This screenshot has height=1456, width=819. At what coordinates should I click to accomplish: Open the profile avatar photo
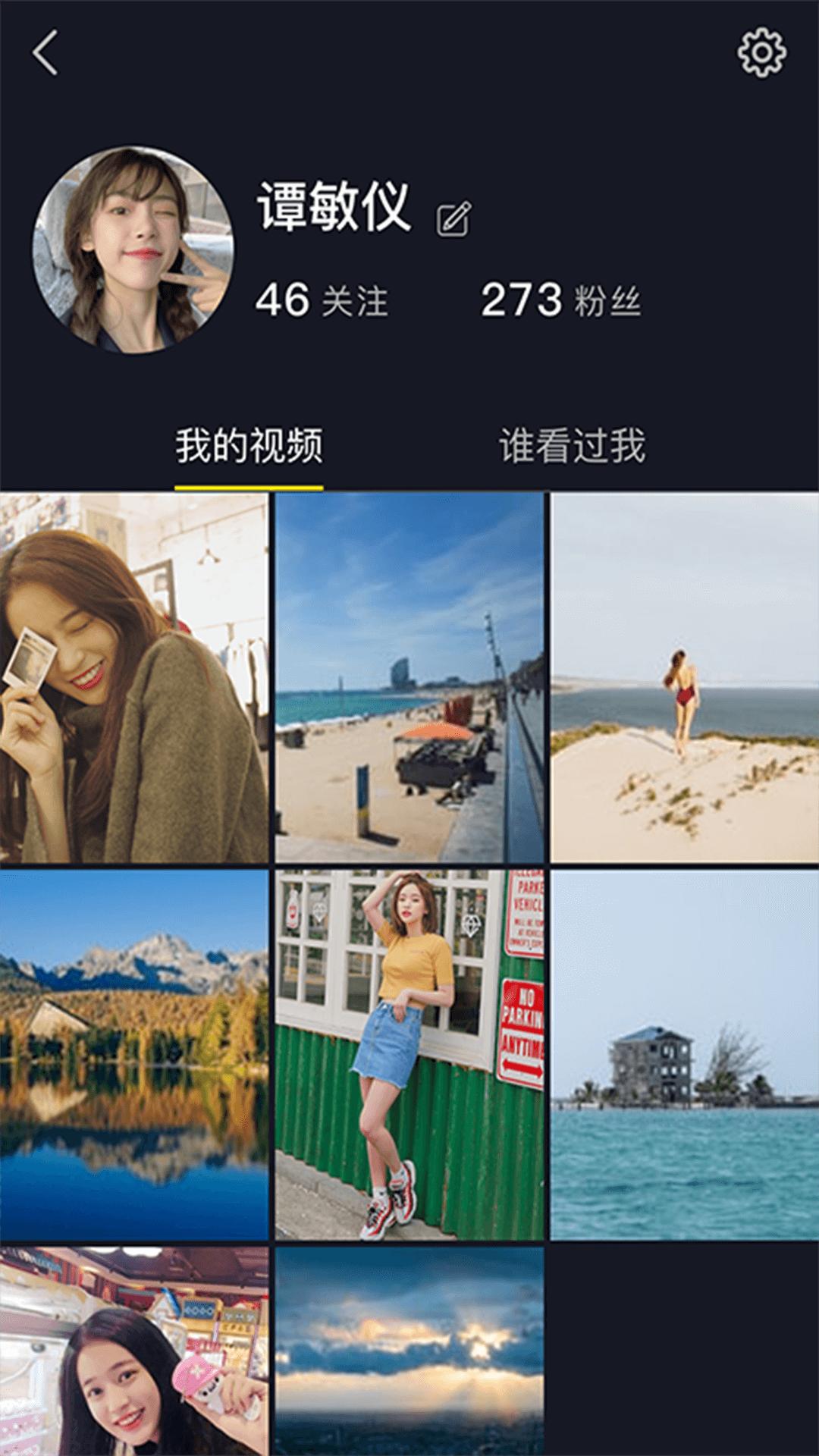pyautogui.click(x=133, y=249)
